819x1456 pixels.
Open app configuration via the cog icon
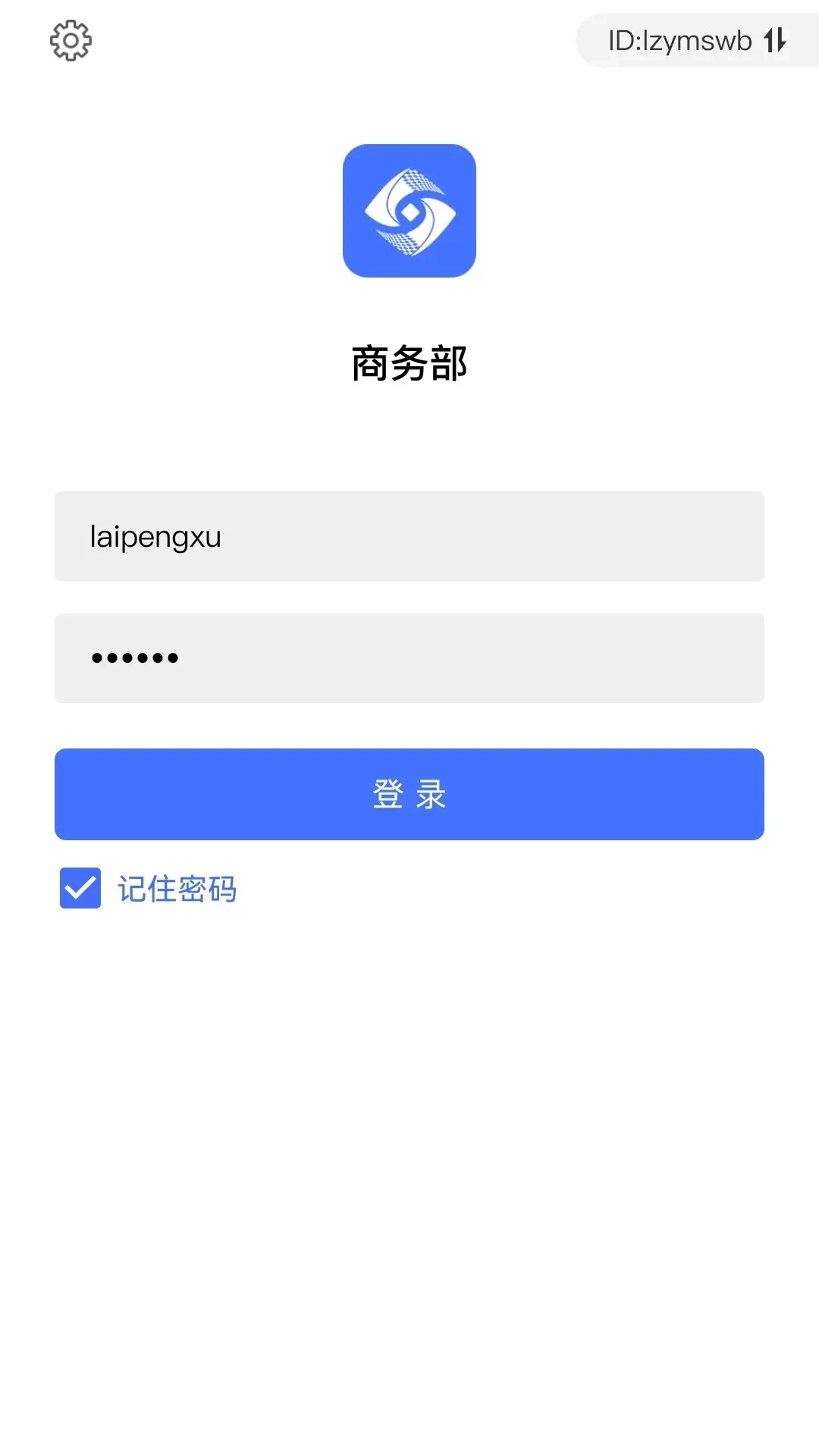[x=71, y=41]
